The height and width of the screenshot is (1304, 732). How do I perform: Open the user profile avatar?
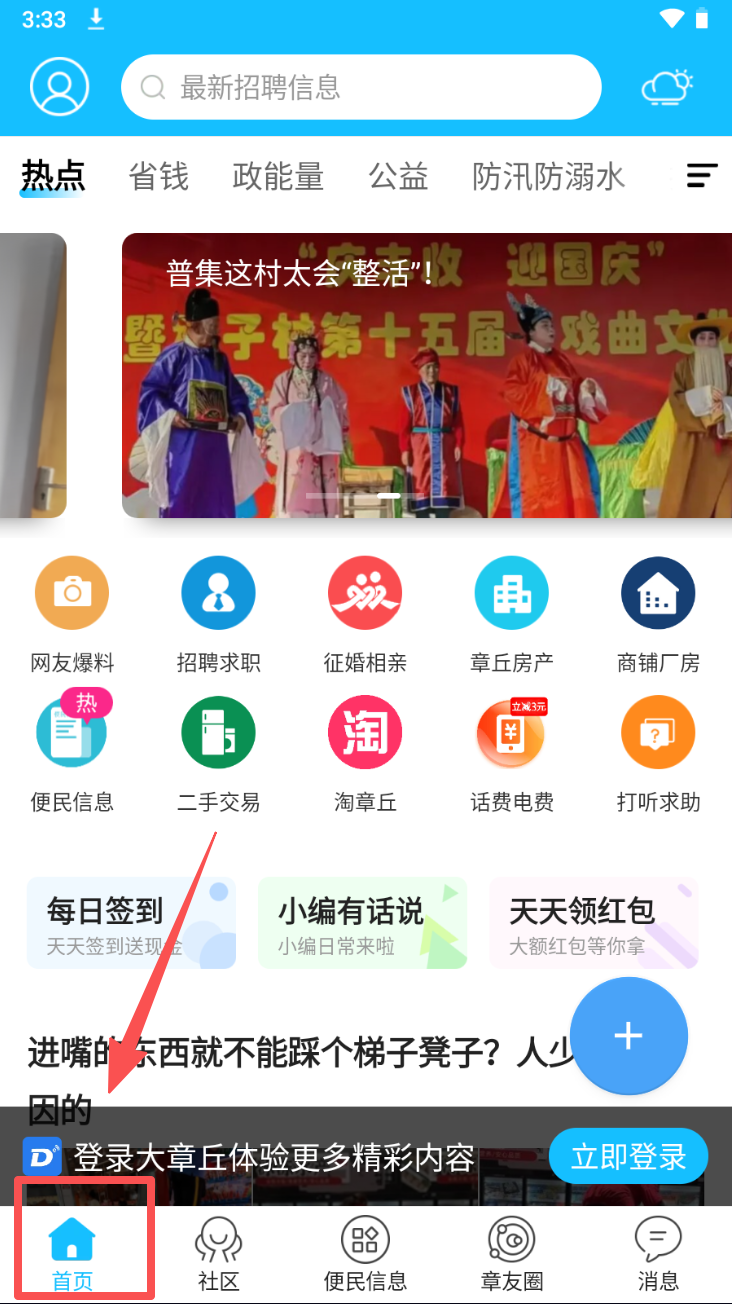pyautogui.click(x=60, y=87)
